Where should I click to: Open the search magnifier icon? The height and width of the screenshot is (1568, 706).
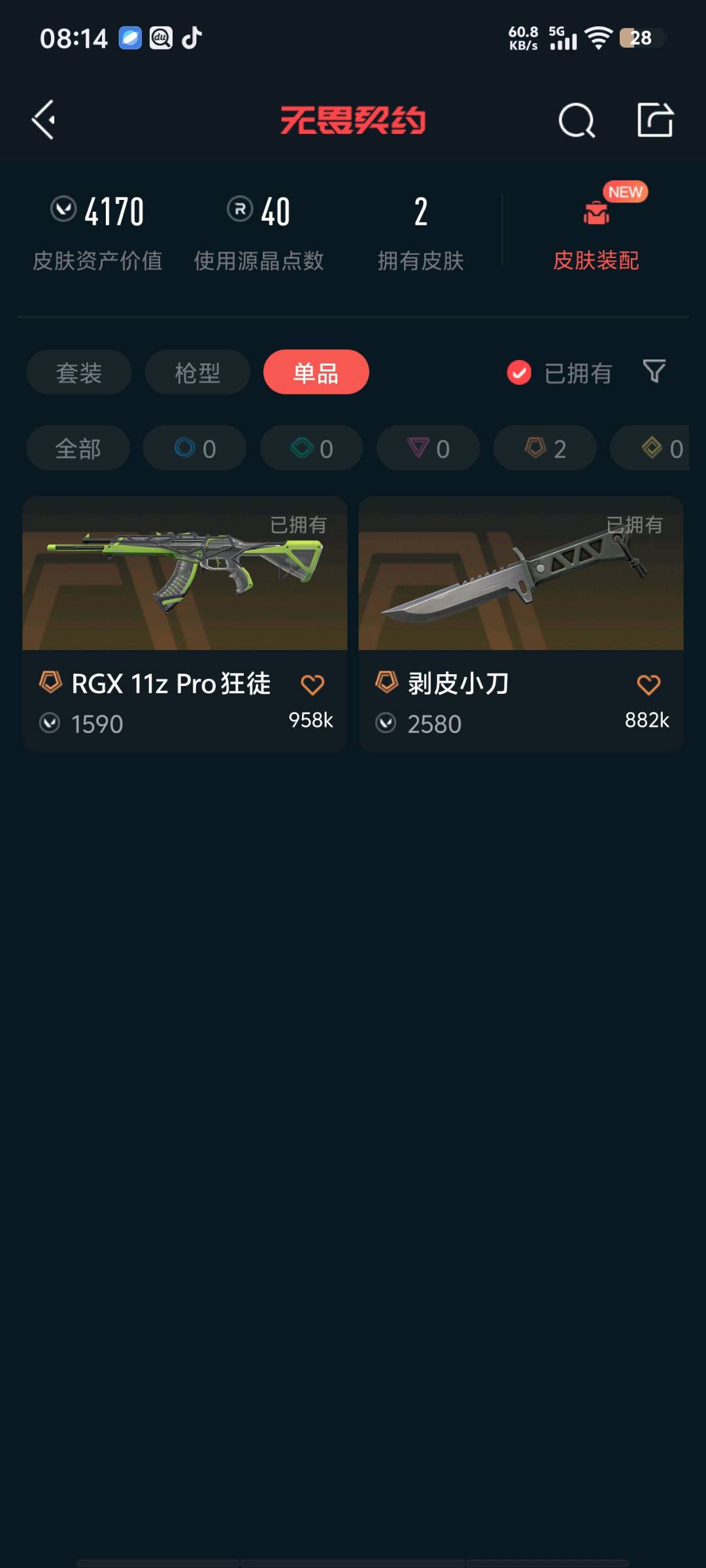pos(576,120)
